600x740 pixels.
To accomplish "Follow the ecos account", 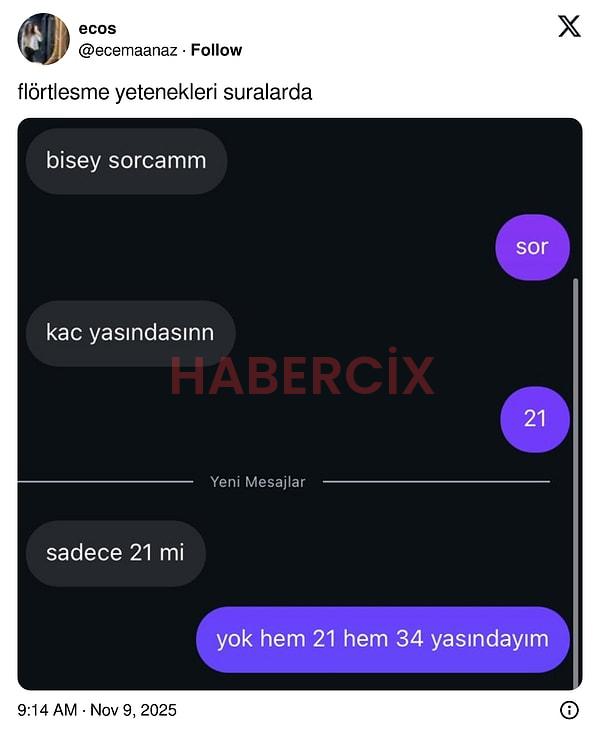I will click(x=216, y=50).
